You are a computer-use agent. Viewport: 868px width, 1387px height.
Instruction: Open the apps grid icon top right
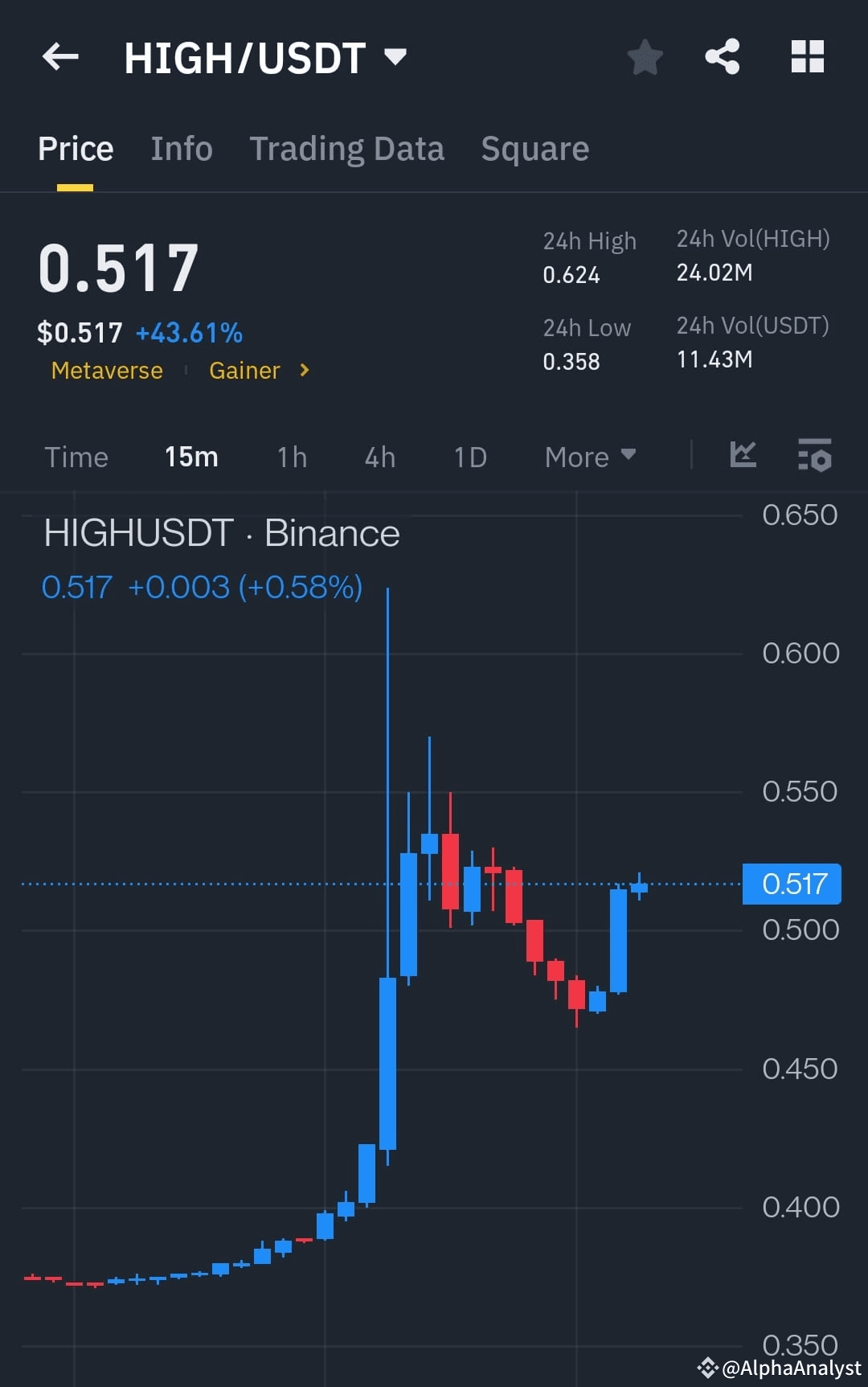click(x=807, y=56)
